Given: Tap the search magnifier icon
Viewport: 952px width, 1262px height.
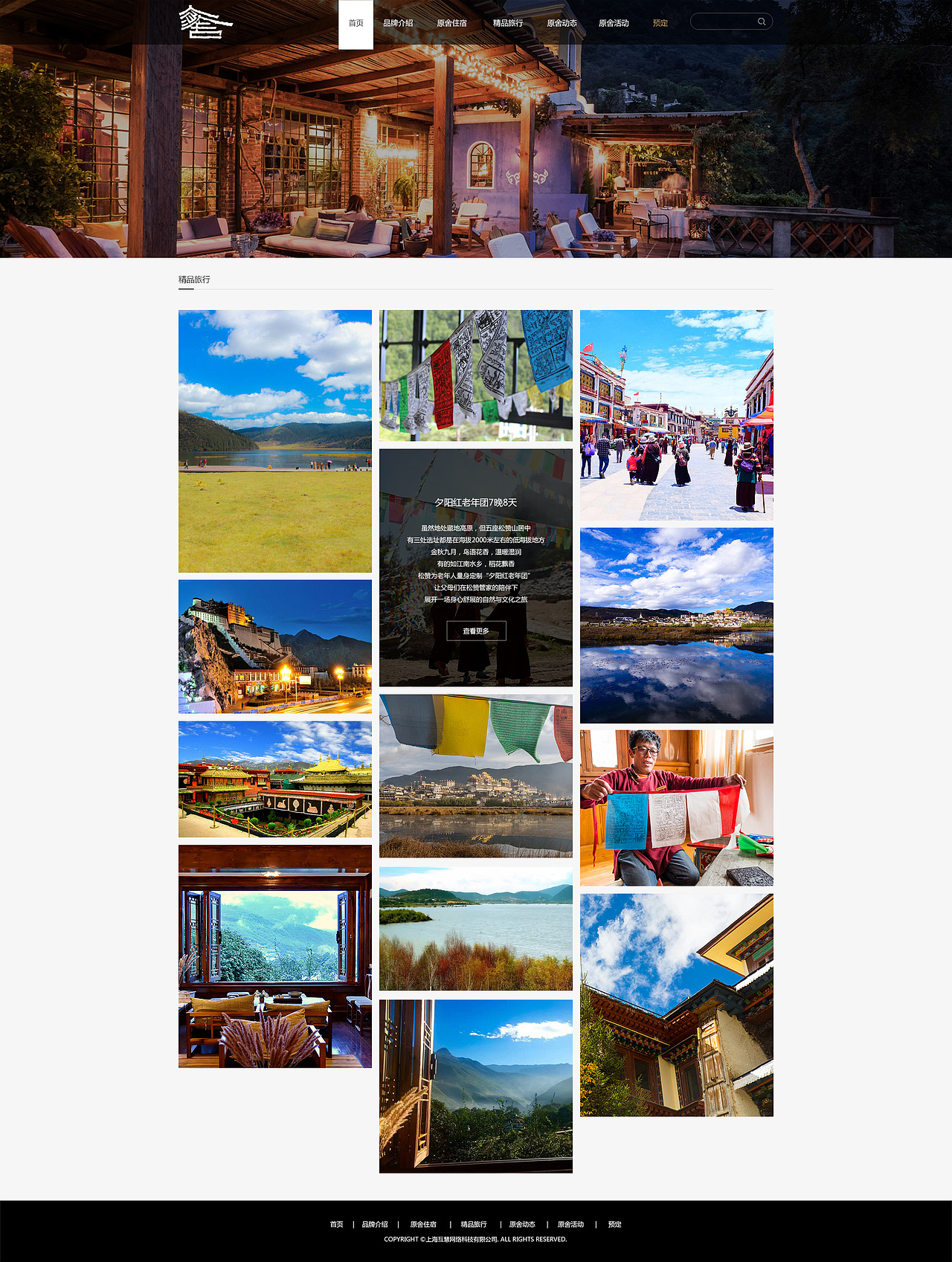Looking at the screenshot, I should [762, 22].
